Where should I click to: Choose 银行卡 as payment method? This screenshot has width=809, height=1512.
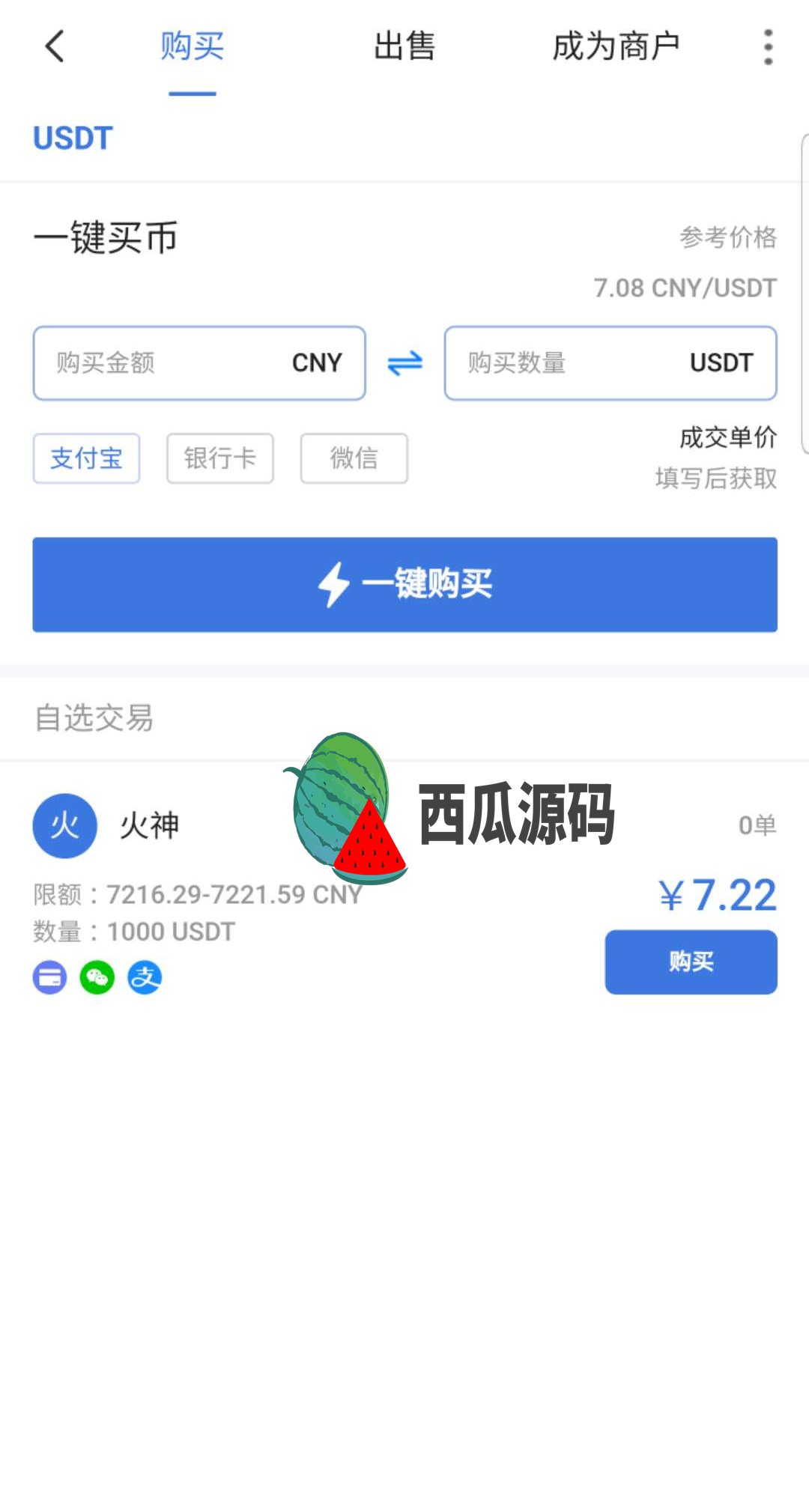click(x=220, y=458)
